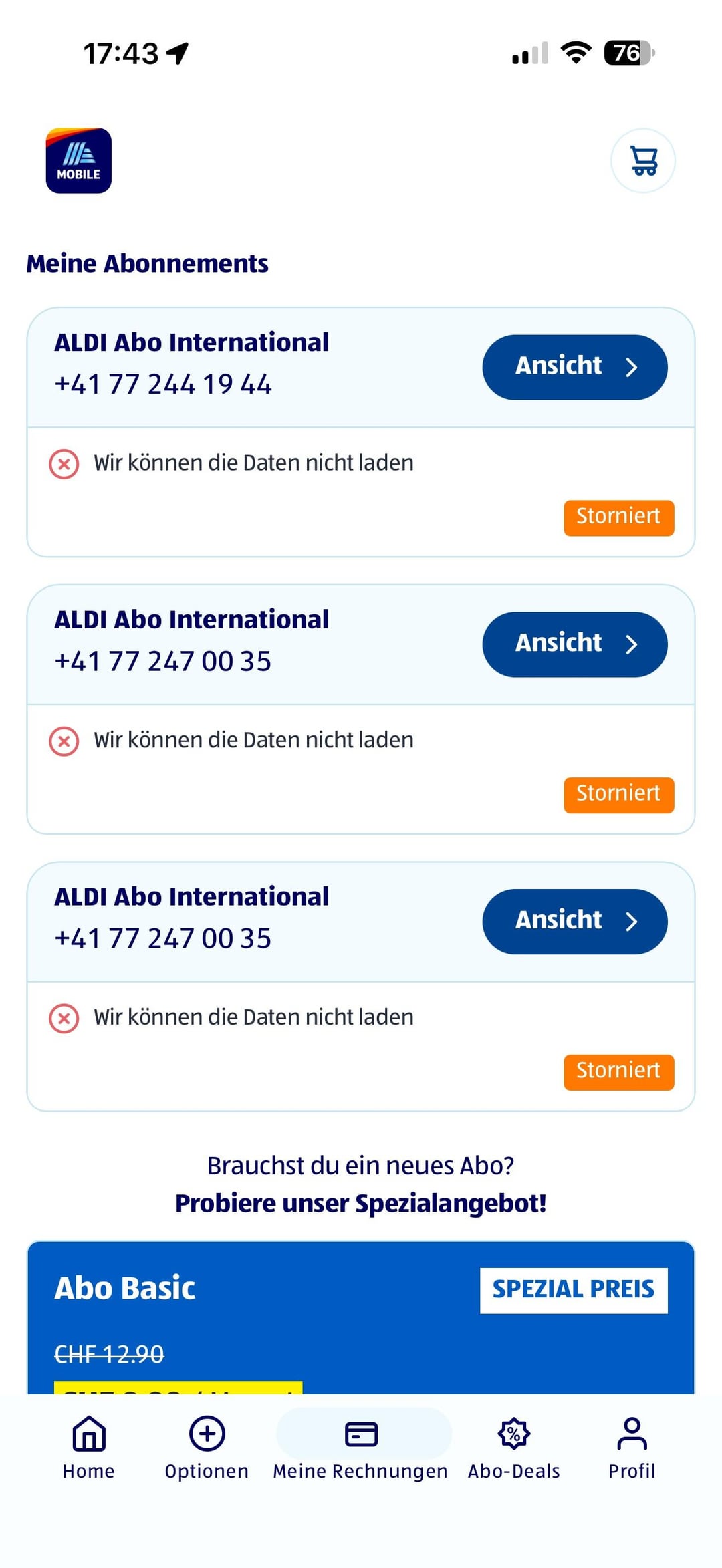Open the Profil tab

[x=631, y=1448]
